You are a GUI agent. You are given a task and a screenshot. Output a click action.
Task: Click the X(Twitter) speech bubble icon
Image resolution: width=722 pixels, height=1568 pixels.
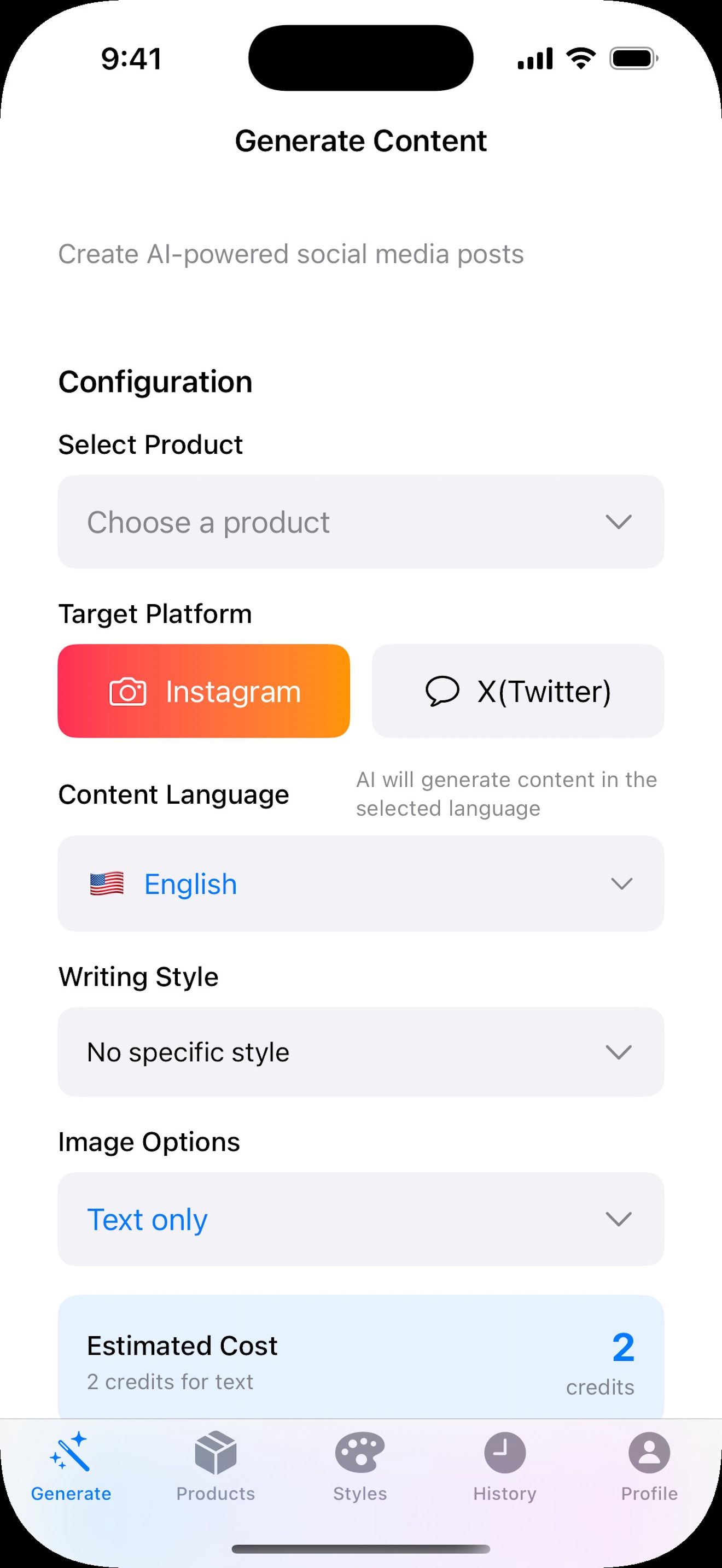(x=443, y=691)
